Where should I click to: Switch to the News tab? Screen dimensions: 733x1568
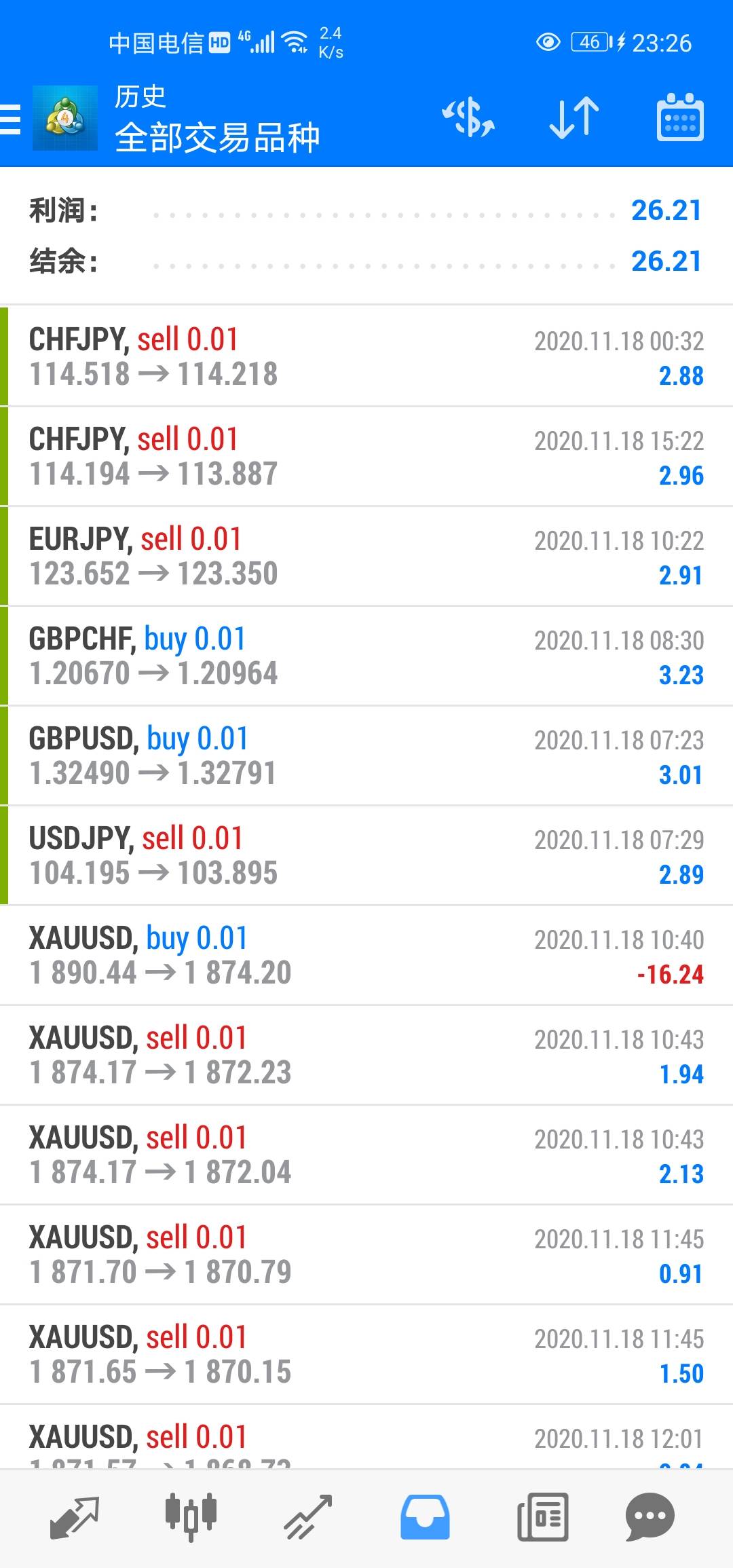point(542,1517)
